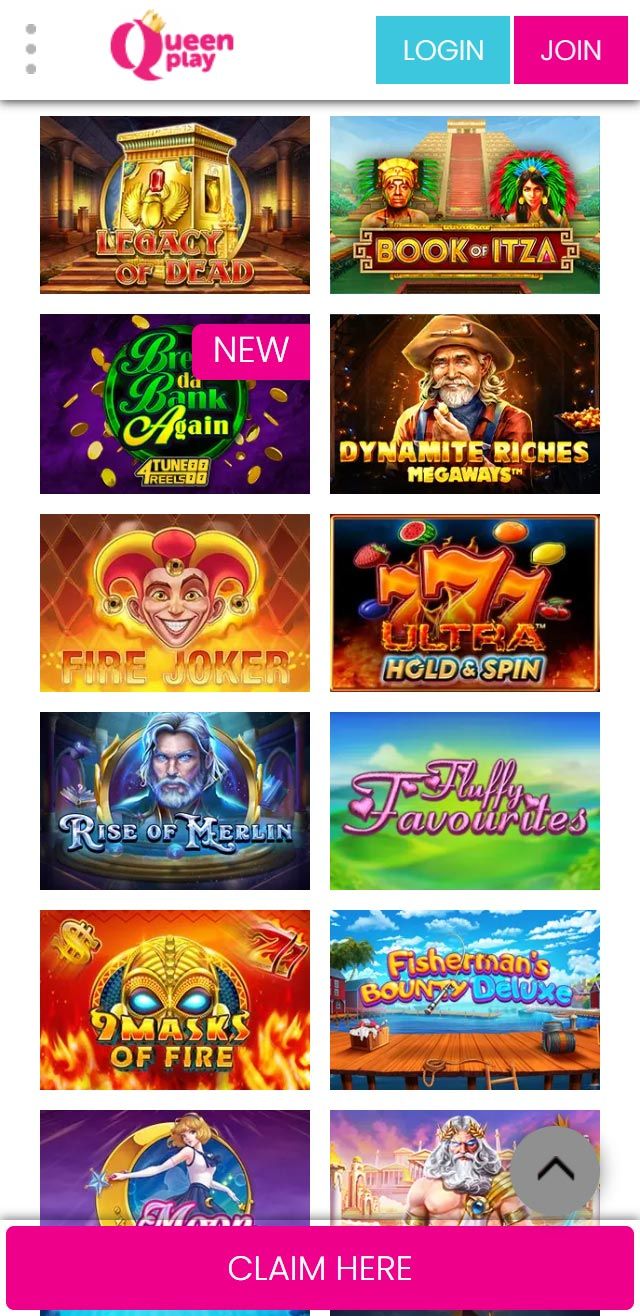The width and height of the screenshot is (640, 1316).
Task: Play Rise of Merlin
Action: pos(175,801)
